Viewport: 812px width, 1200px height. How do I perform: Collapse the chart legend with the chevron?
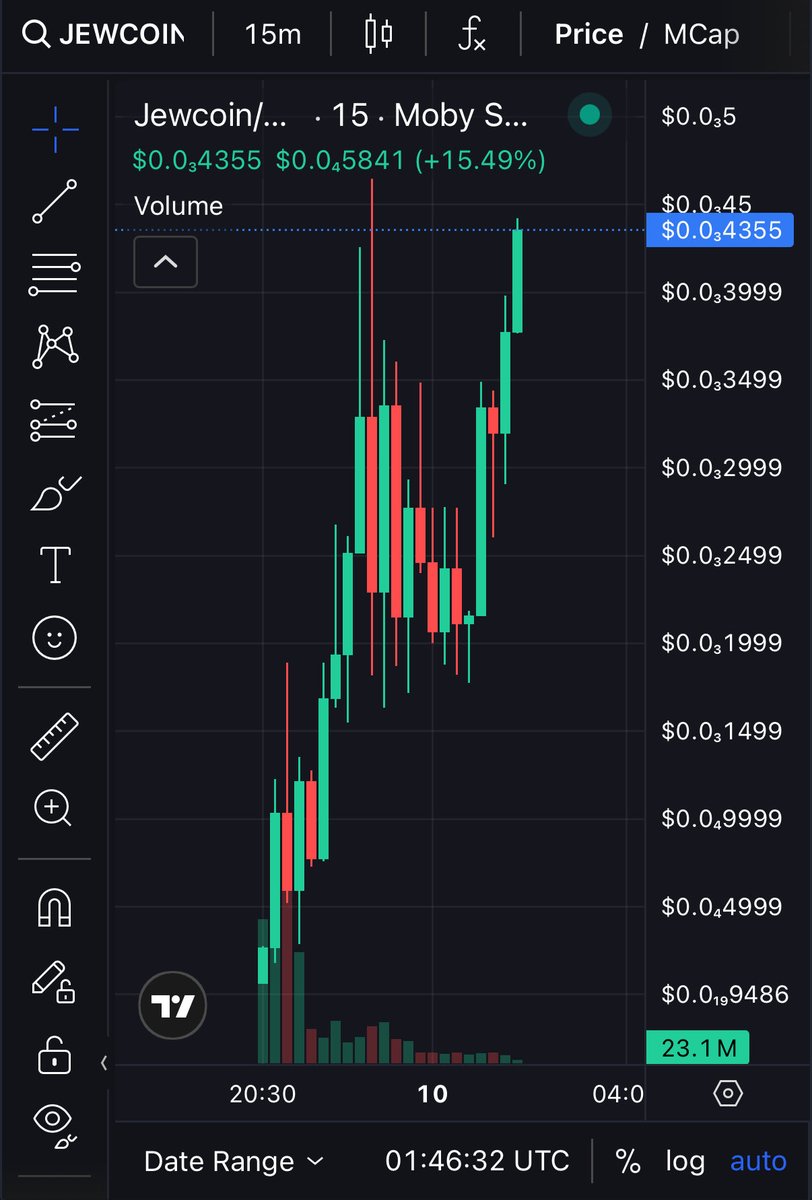coord(165,262)
